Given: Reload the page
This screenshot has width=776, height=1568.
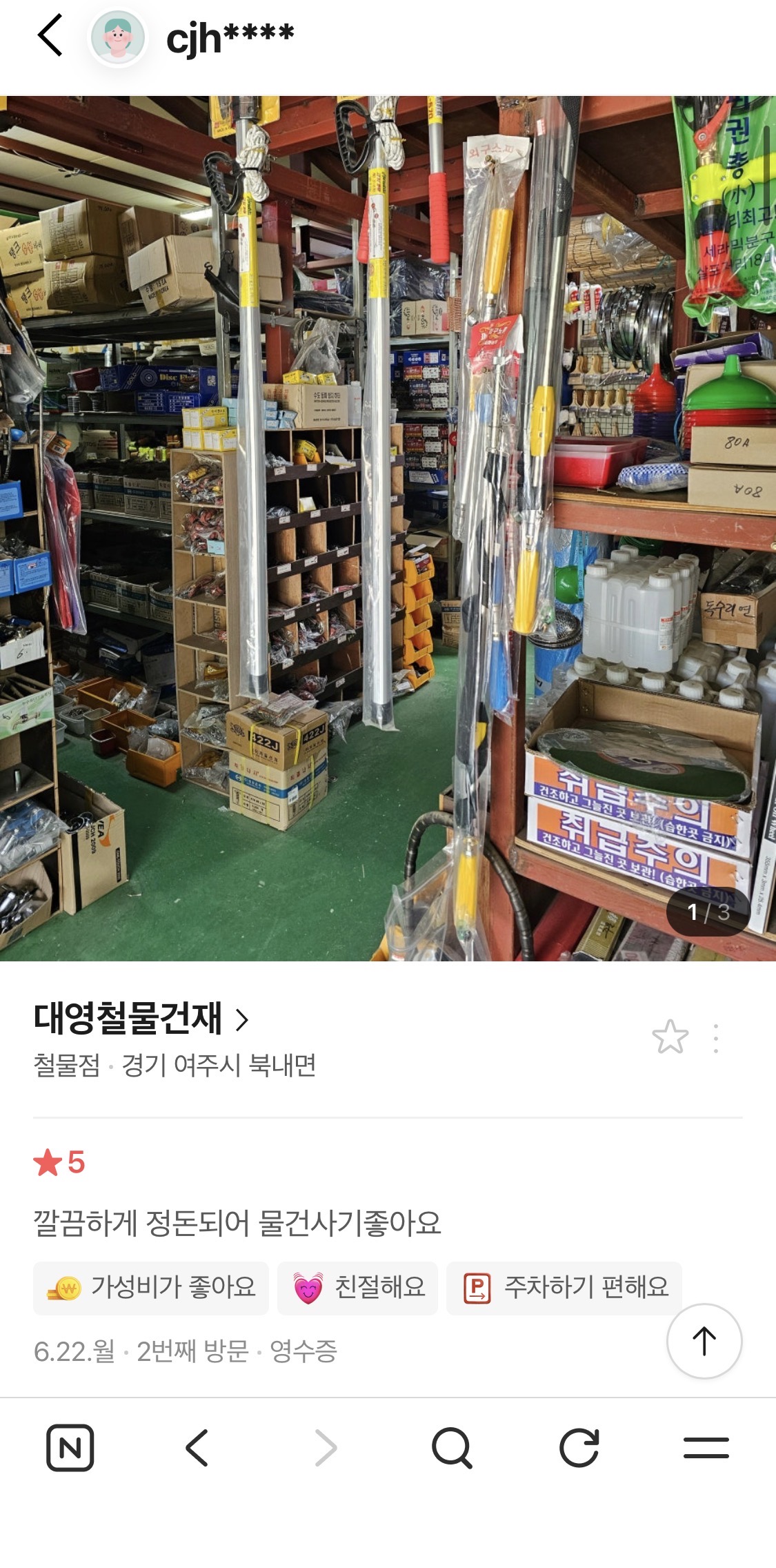Looking at the screenshot, I should tap(579, 1447).
